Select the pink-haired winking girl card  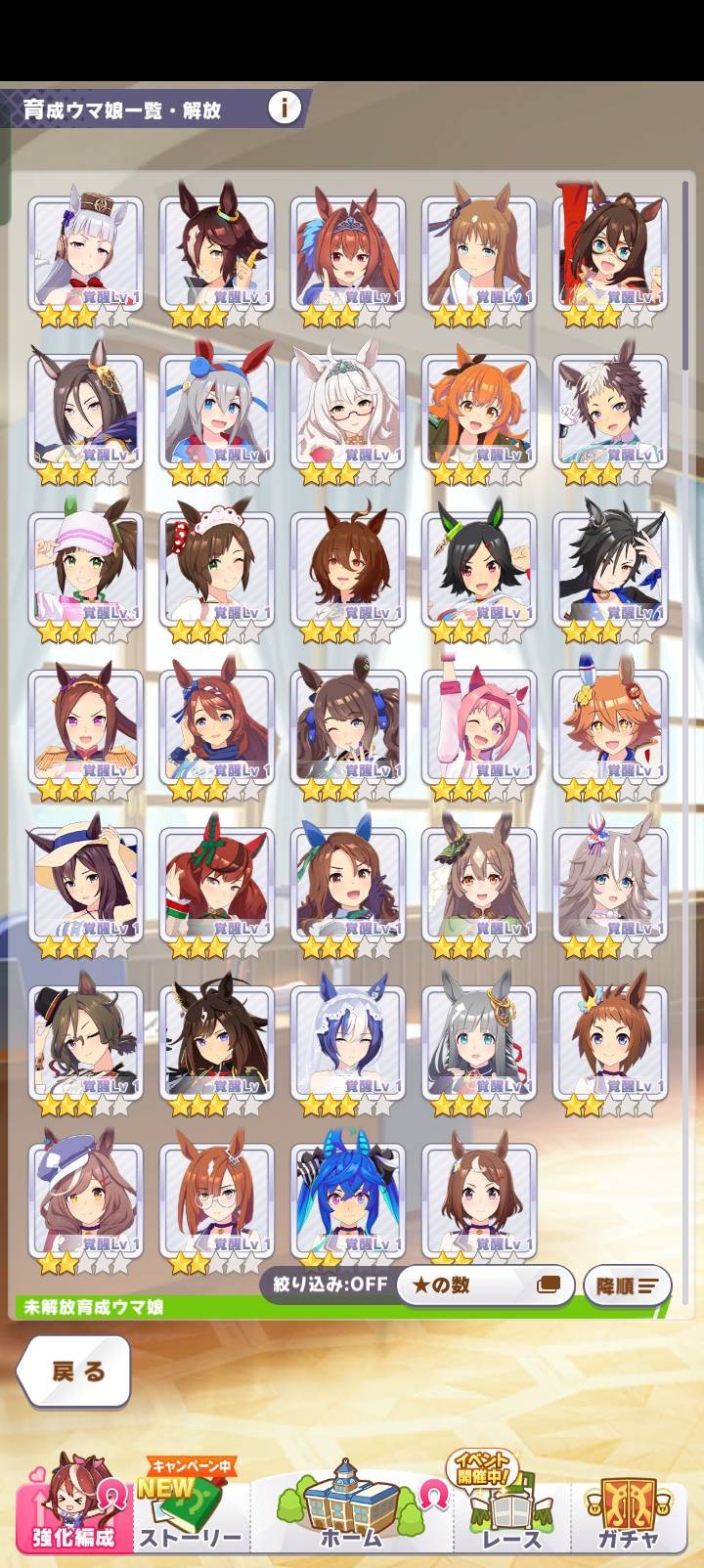click(478, 728)
